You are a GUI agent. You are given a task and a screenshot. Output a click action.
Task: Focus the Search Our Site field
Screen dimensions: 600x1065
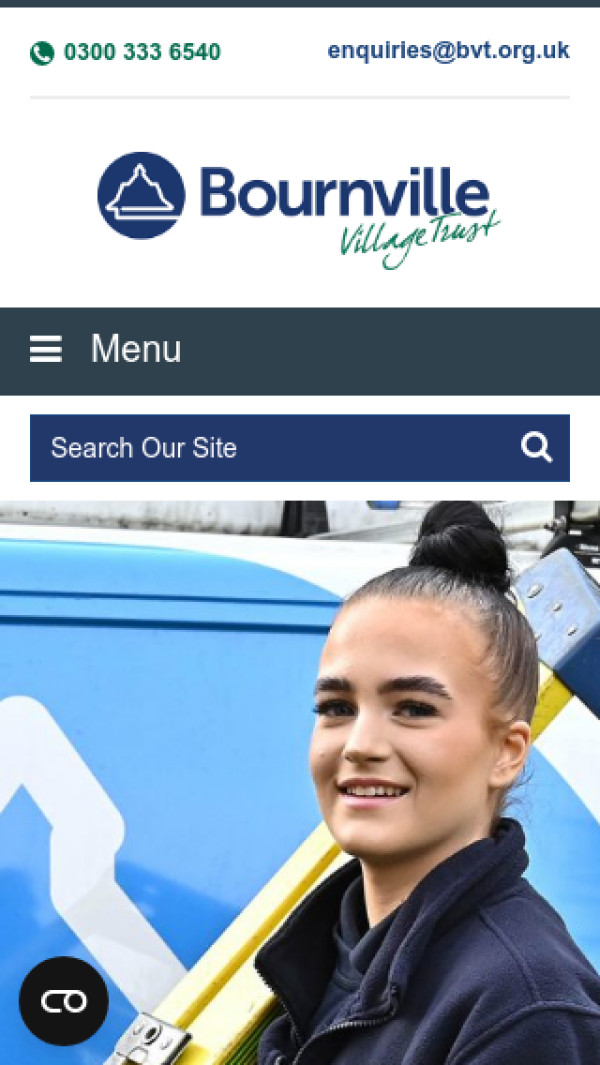tap(270, 448)
